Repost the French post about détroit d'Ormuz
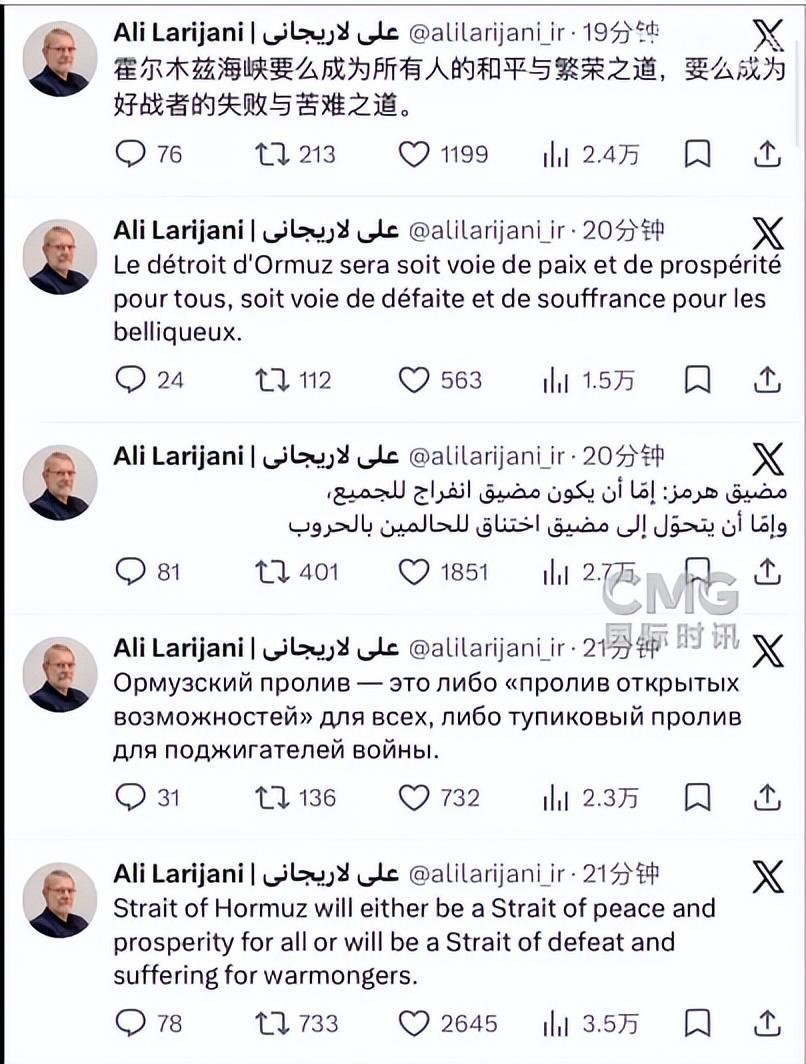 click(x=271, y=380)
